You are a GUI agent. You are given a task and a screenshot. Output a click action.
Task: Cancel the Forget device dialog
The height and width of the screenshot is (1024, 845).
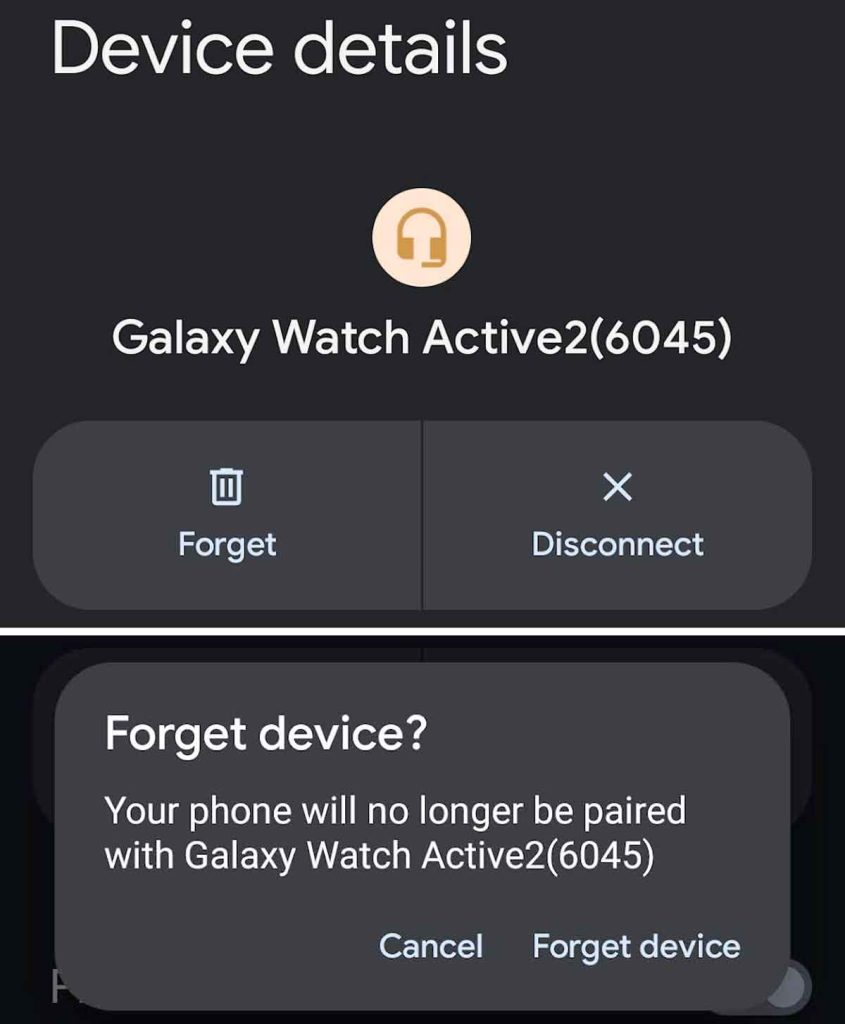pos(430,946)
